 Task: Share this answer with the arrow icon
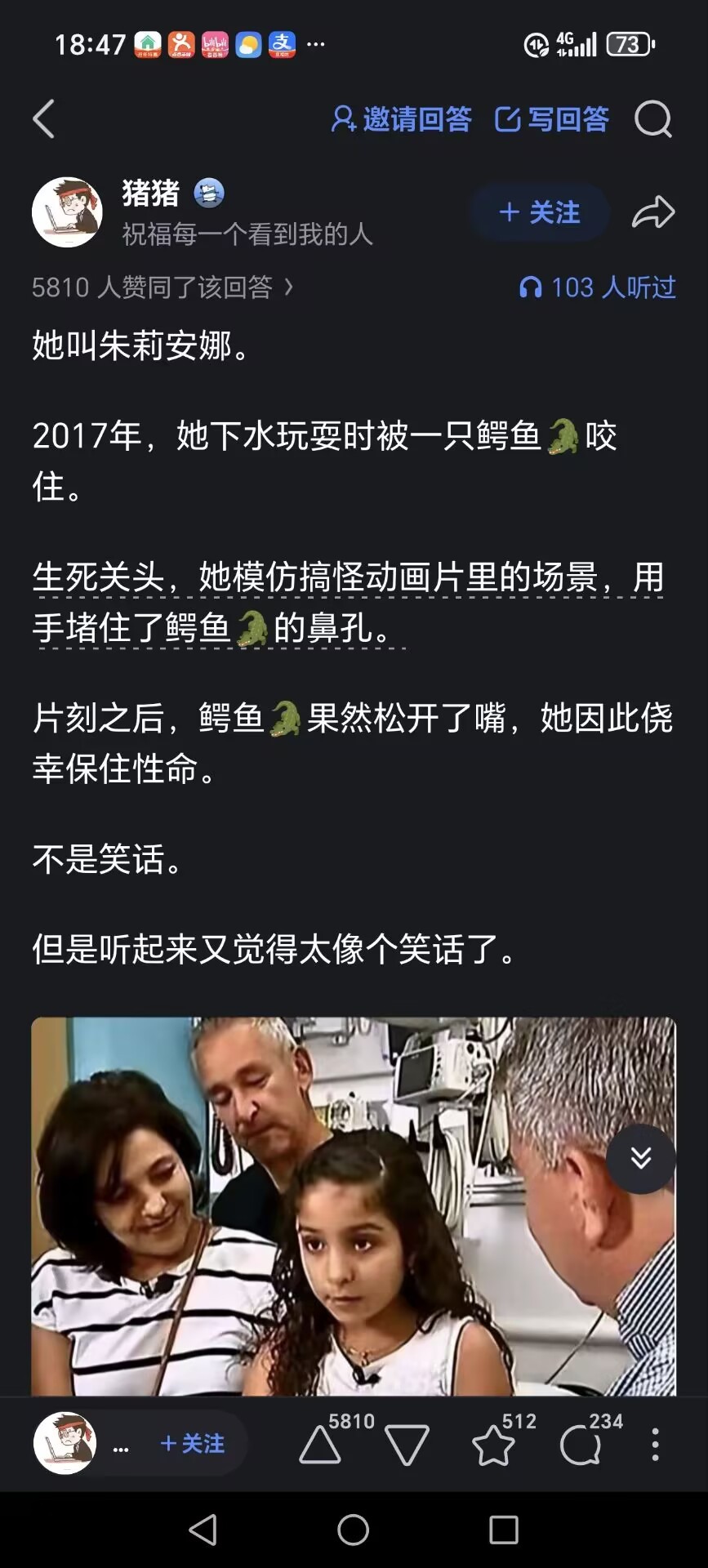[653, 212]
